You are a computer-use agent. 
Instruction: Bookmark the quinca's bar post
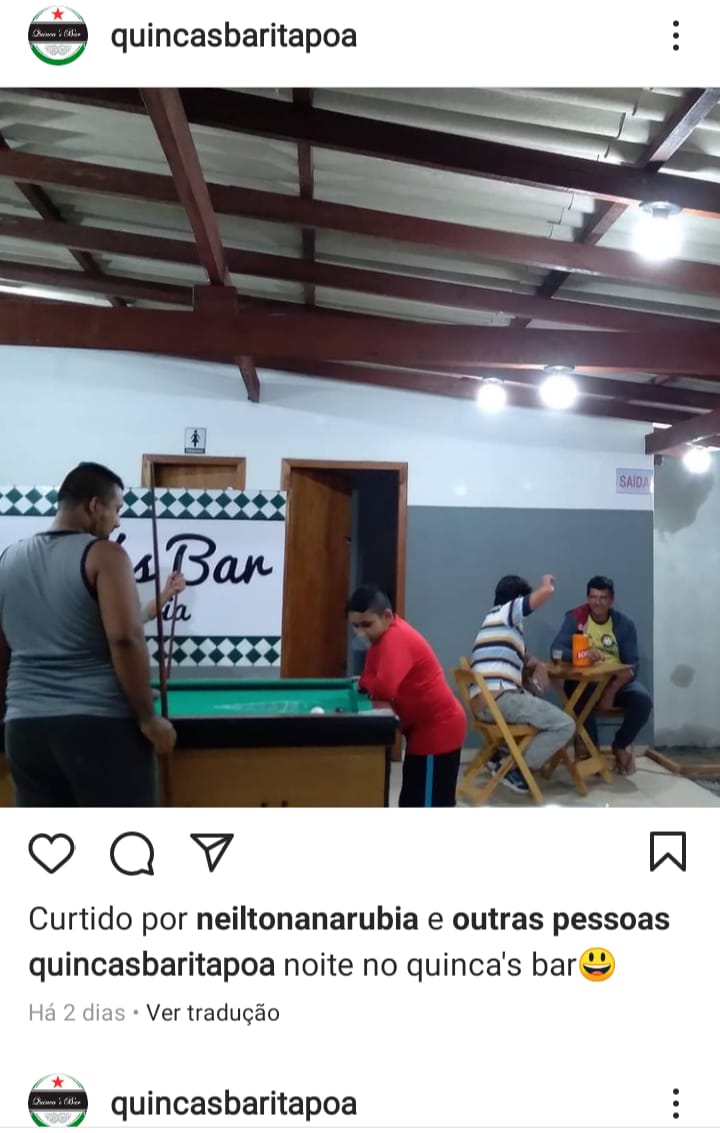pos(667,852)
